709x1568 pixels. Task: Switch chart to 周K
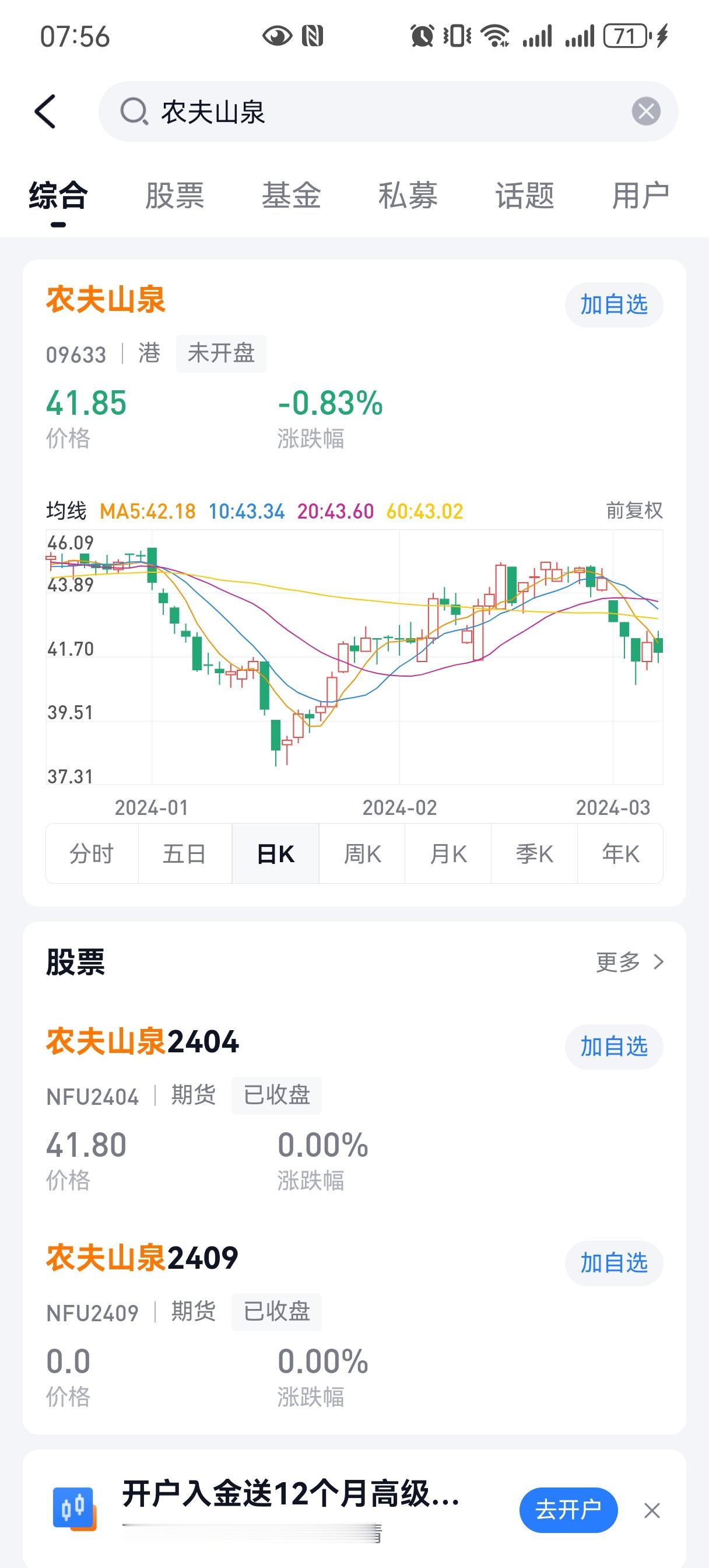362,853
